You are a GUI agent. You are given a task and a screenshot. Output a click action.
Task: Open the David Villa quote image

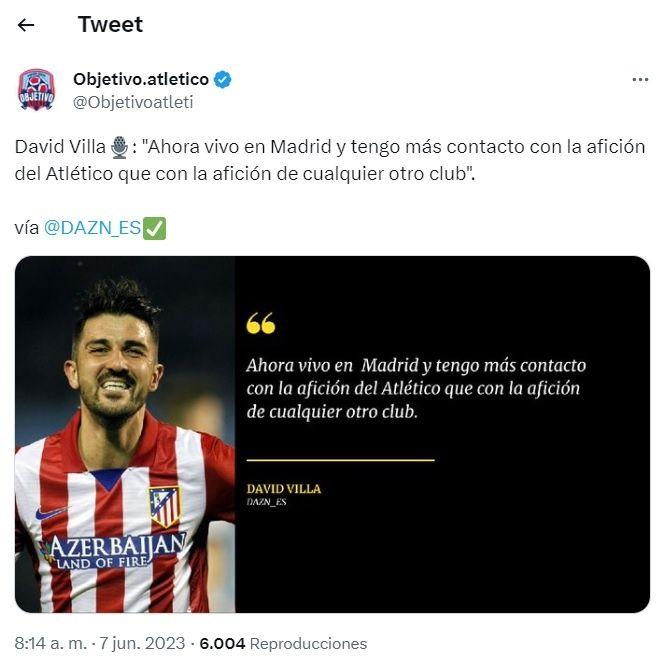[x=332, y=434]
